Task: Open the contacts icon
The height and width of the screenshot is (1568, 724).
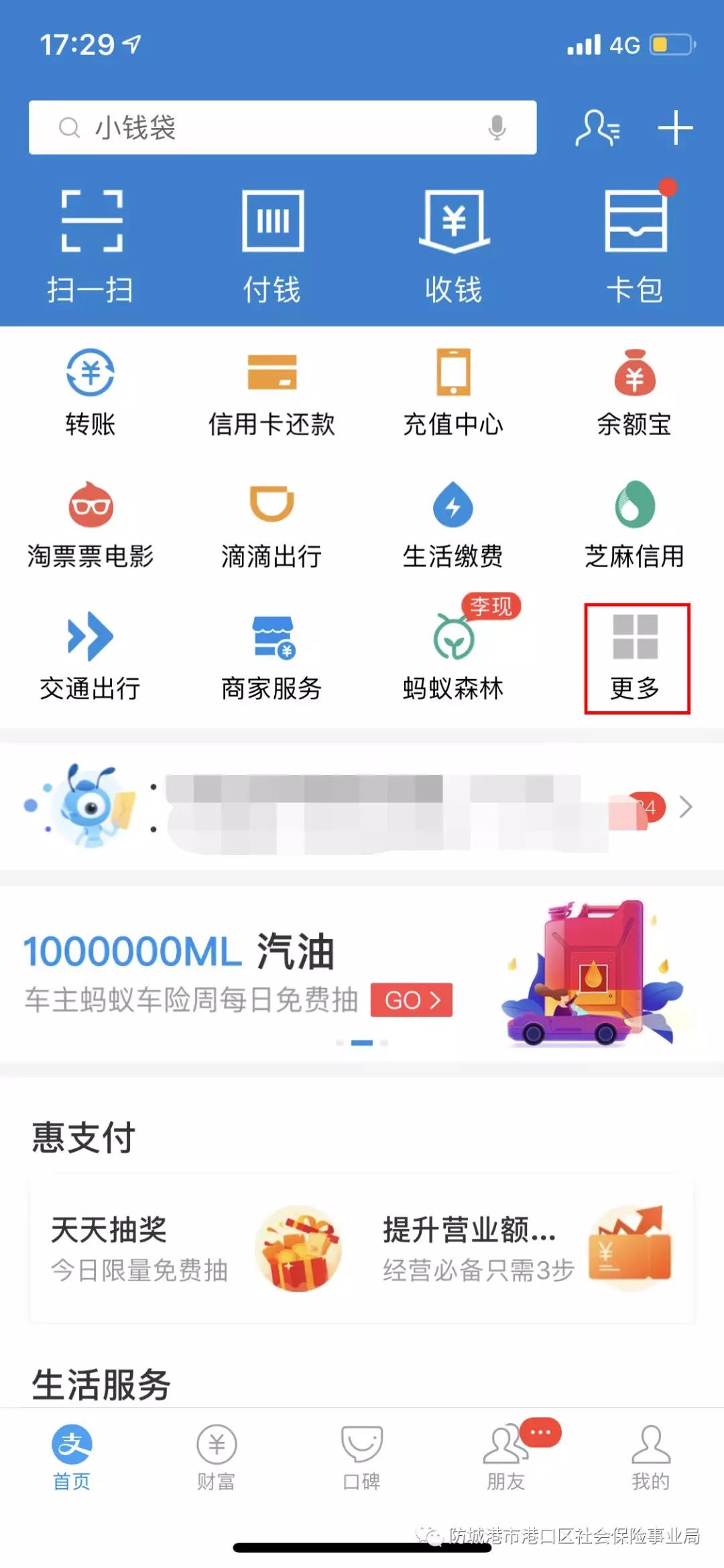Action: (597, 127)
